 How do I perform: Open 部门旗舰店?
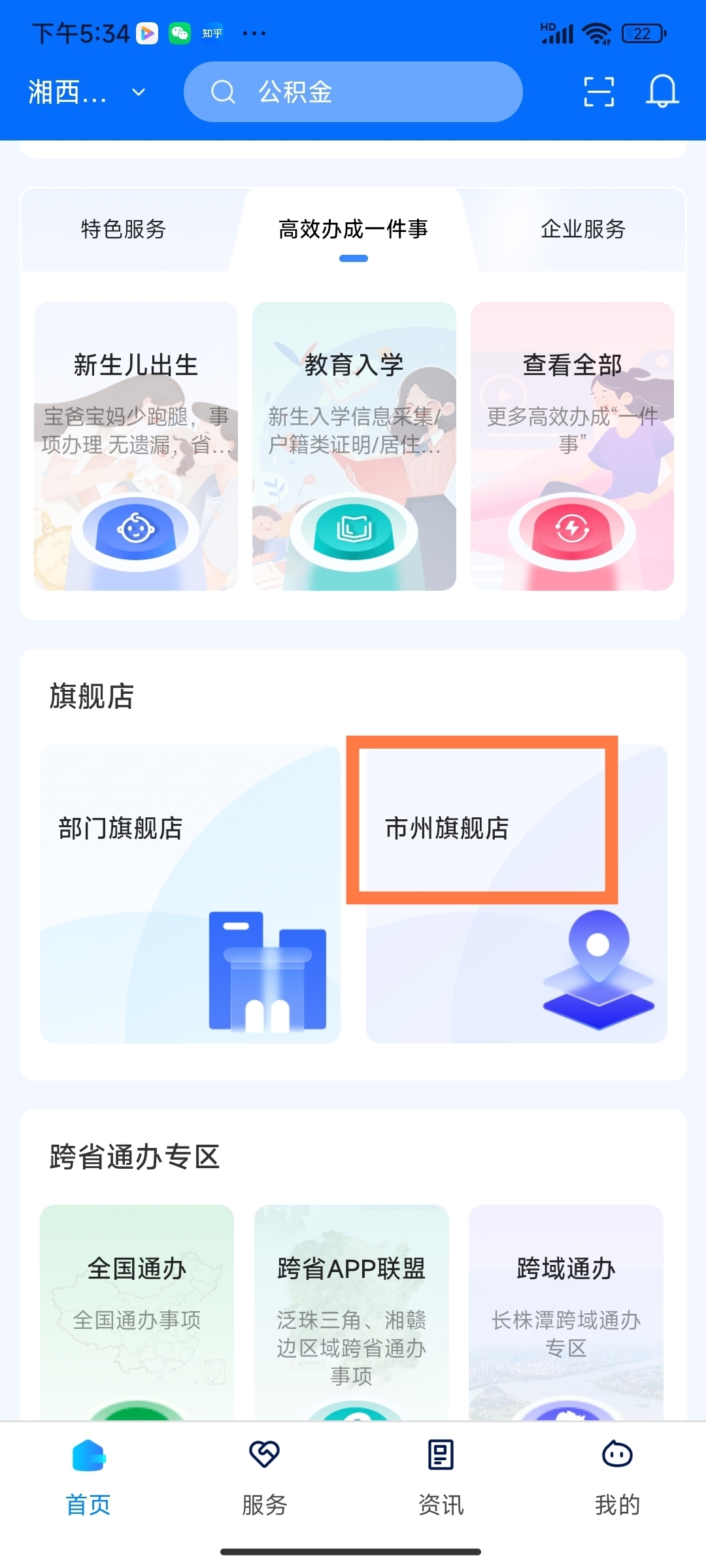coord(190,893)
